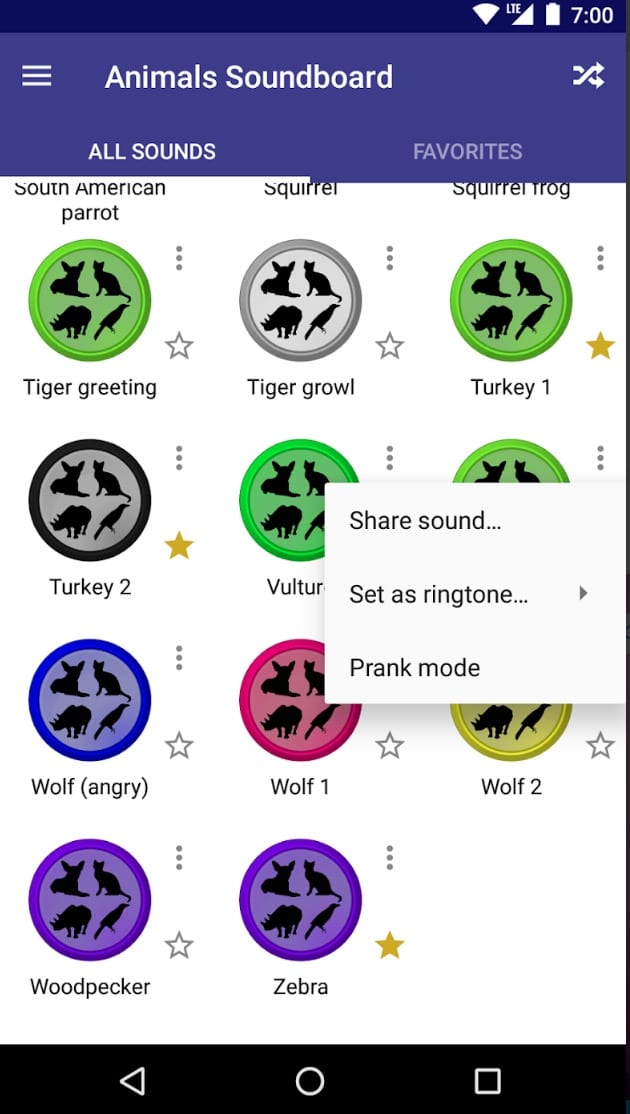This screenshot has height=1114, width=630.
Task: Remove Turkey 1 from favorites
Action: pyautogui.click(x=600, y=346)
